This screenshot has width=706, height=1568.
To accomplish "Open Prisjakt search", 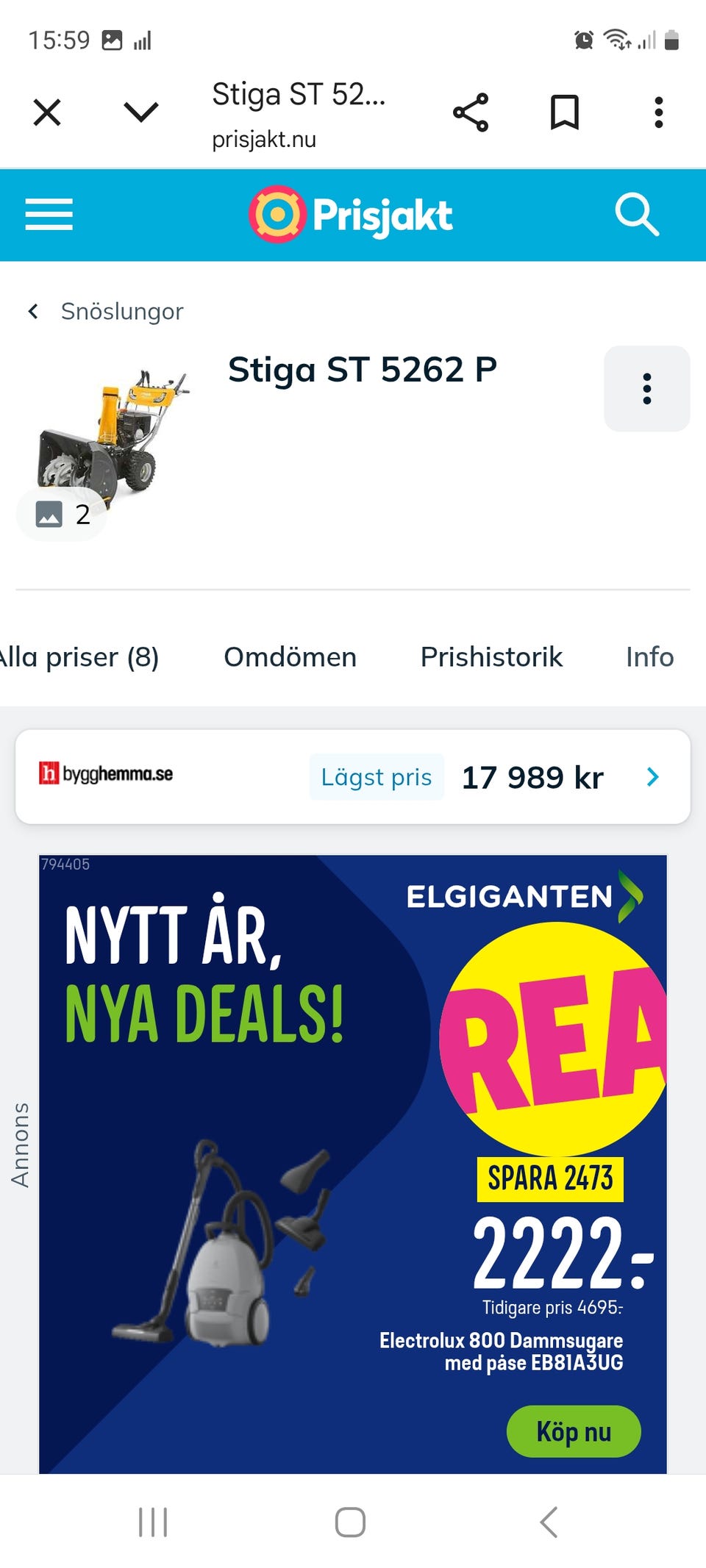I will coord(636,215).
